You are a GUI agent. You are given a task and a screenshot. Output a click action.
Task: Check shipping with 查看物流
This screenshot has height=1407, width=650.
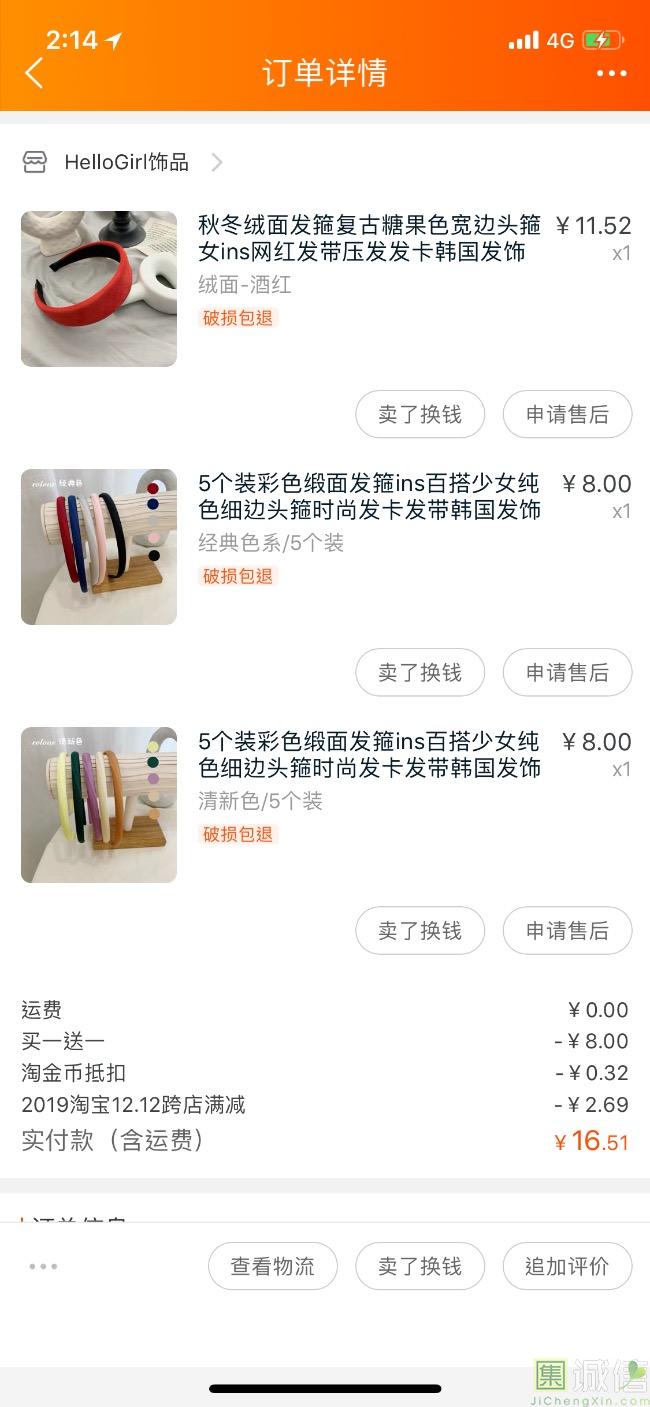point(273,1266)
